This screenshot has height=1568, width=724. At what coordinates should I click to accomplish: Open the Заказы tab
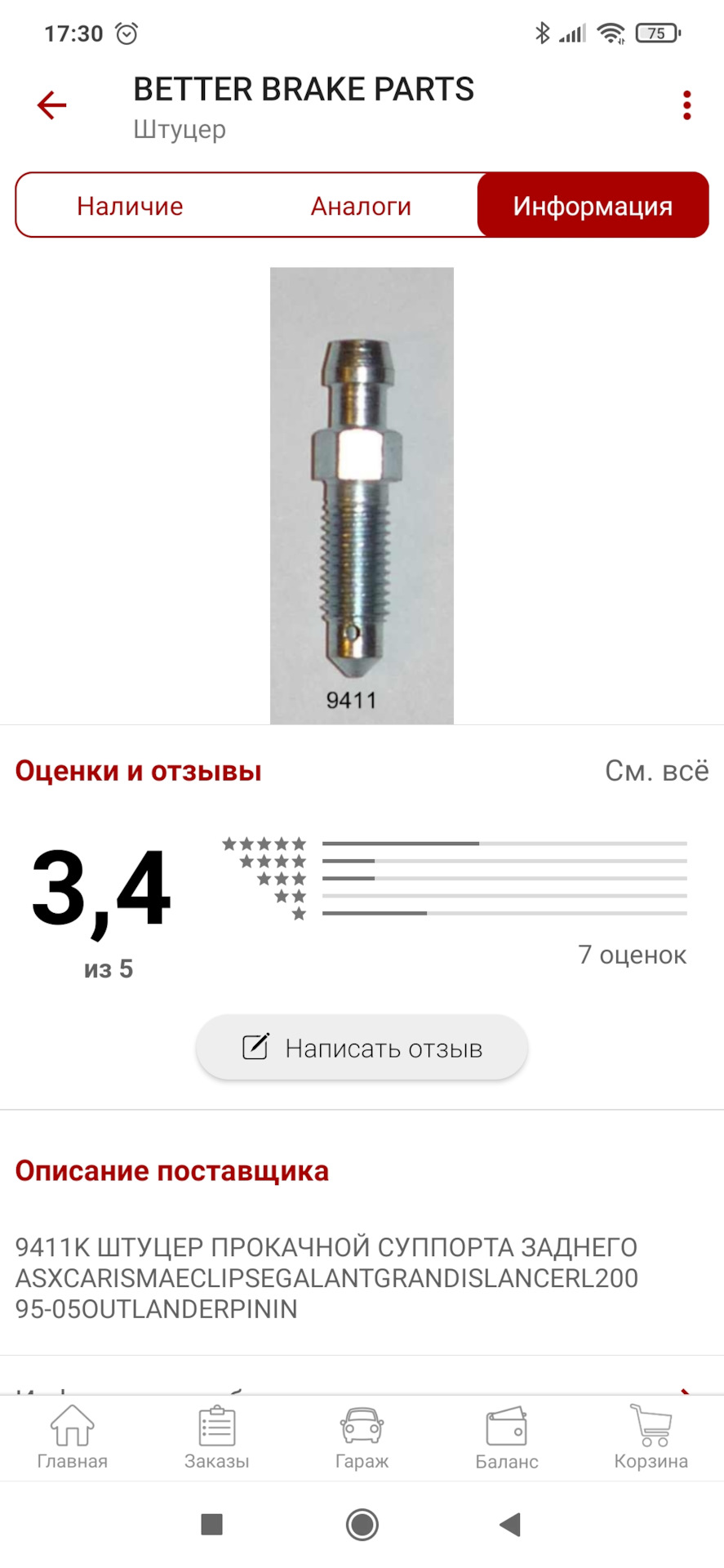[217, 1437]
